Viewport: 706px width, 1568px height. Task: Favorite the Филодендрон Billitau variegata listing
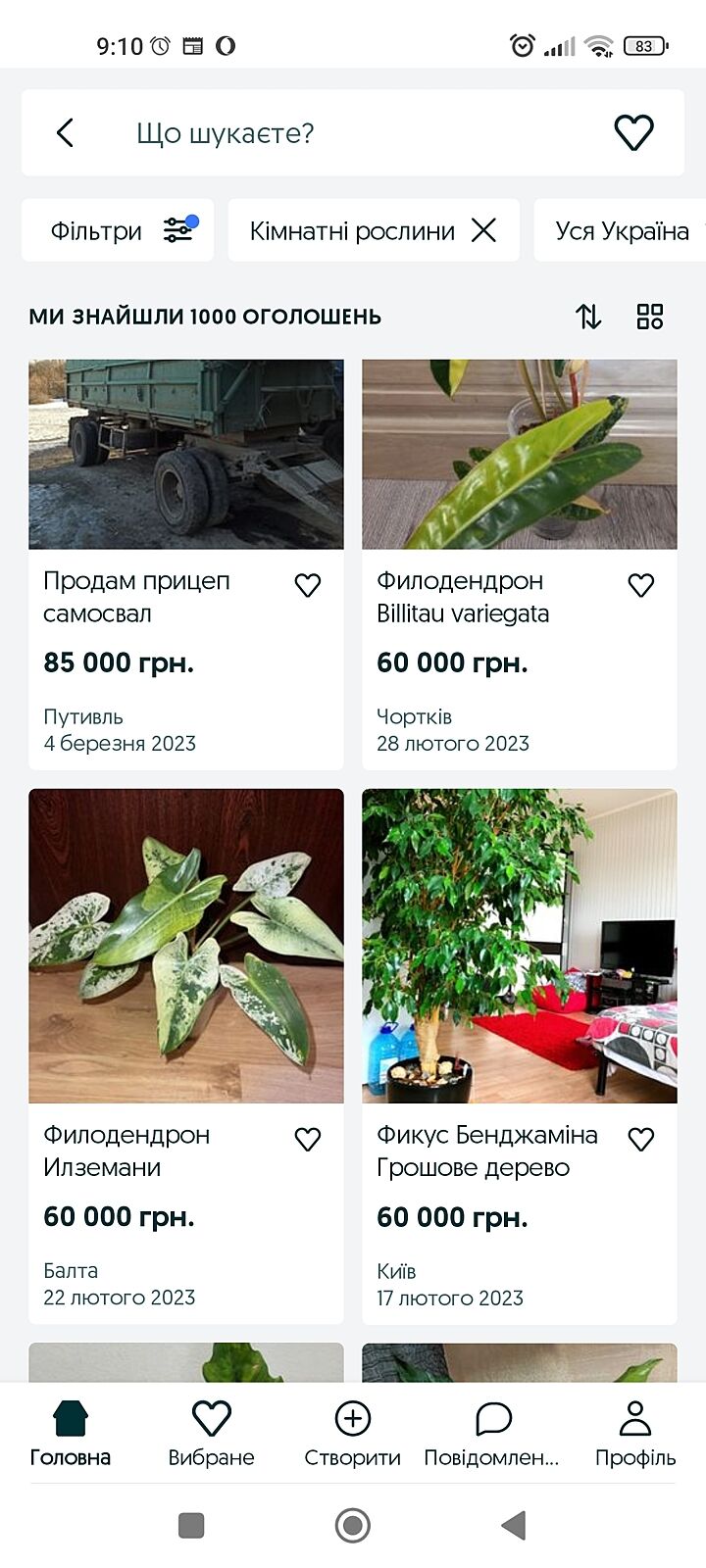coord(641,585)
